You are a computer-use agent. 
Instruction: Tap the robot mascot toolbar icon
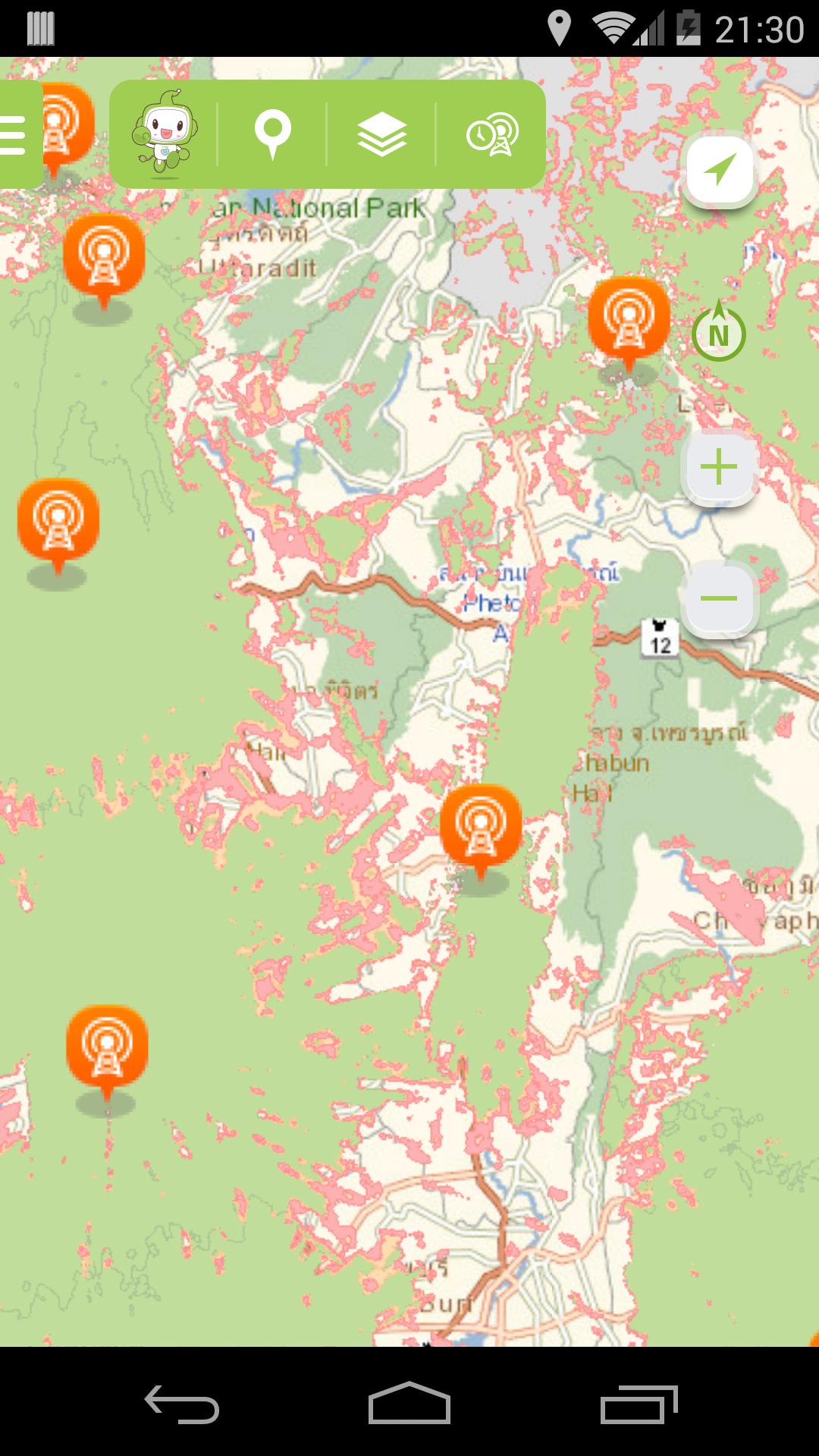click(164, 134)
